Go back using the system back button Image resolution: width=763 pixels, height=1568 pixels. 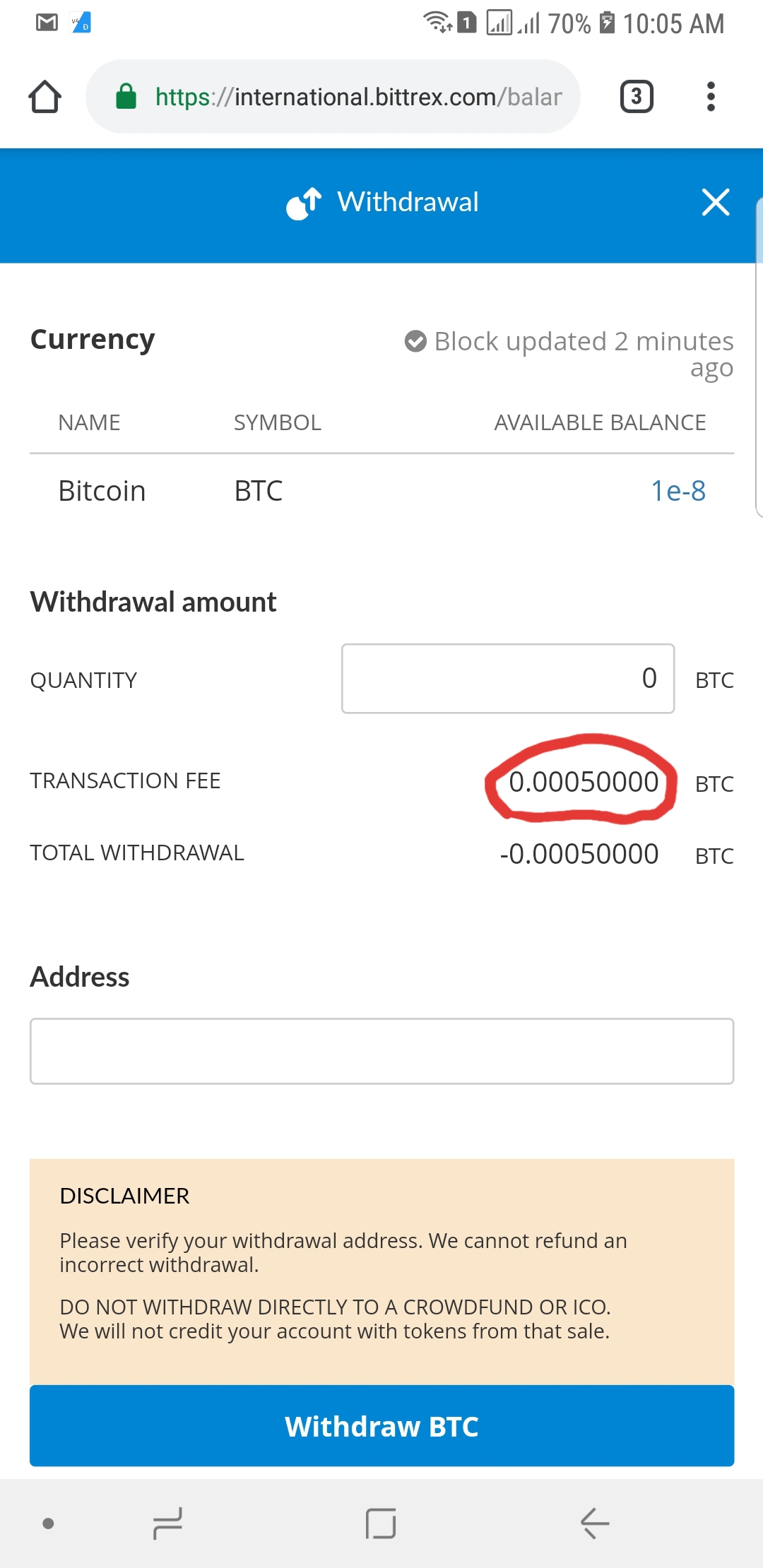tap(594, 1524)
